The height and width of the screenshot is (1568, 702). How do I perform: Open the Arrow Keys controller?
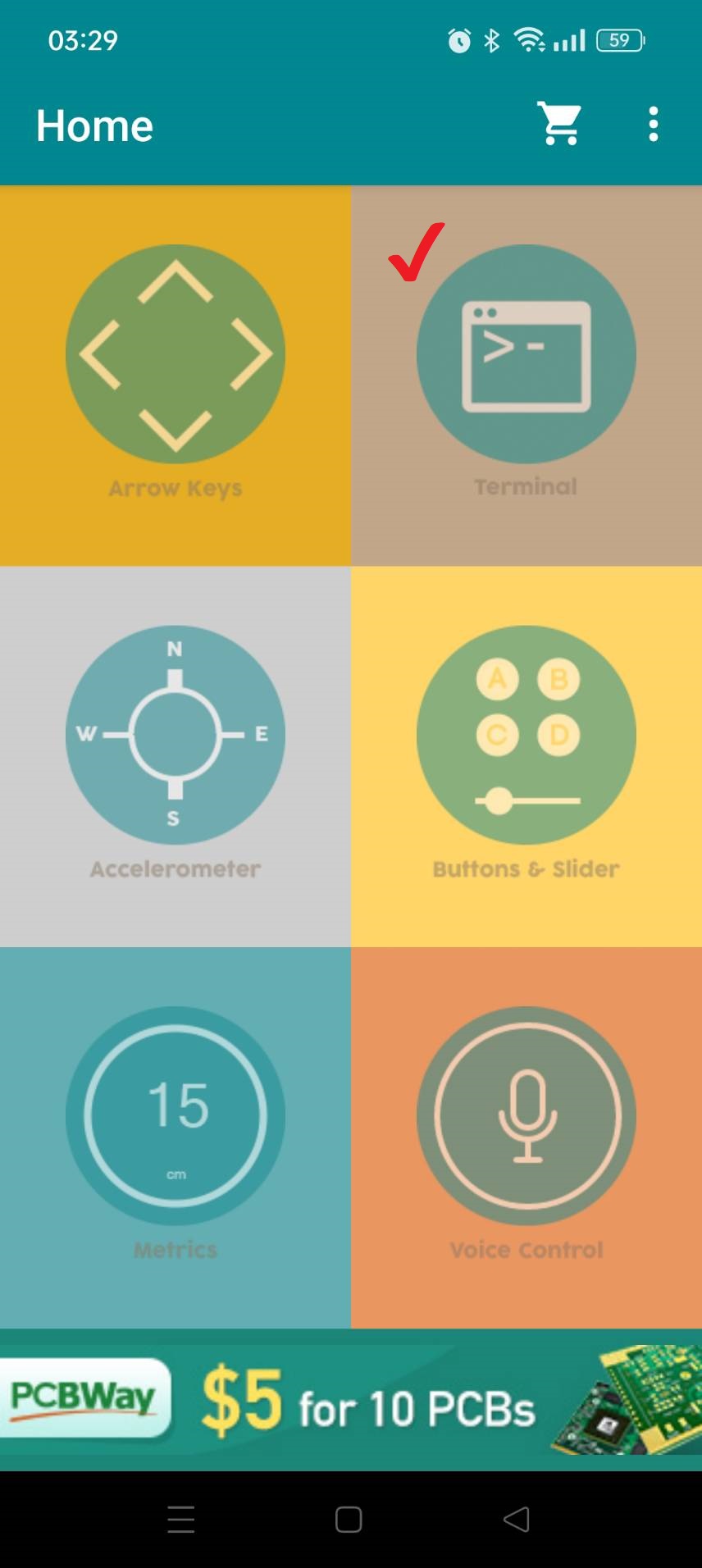175,376
